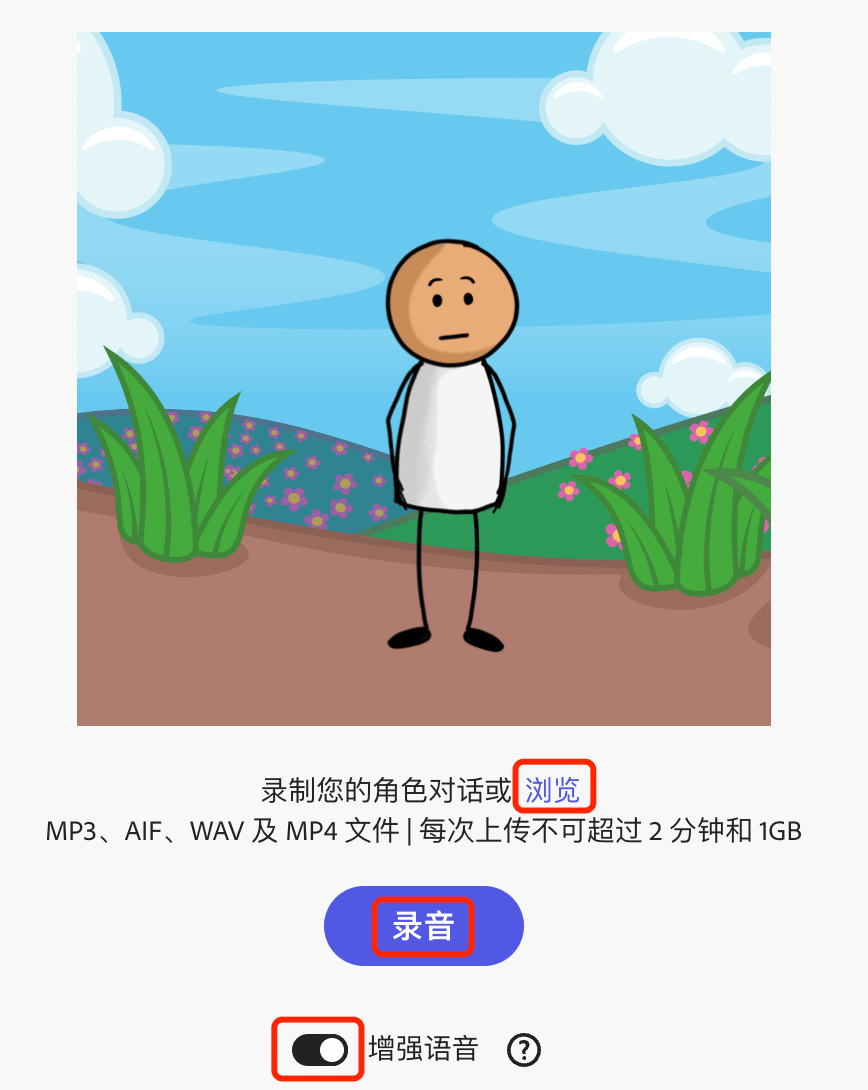This screenshot has height=1090, width=868.
Task: Open the help icon next to 增强语音
Action: 524,1049
